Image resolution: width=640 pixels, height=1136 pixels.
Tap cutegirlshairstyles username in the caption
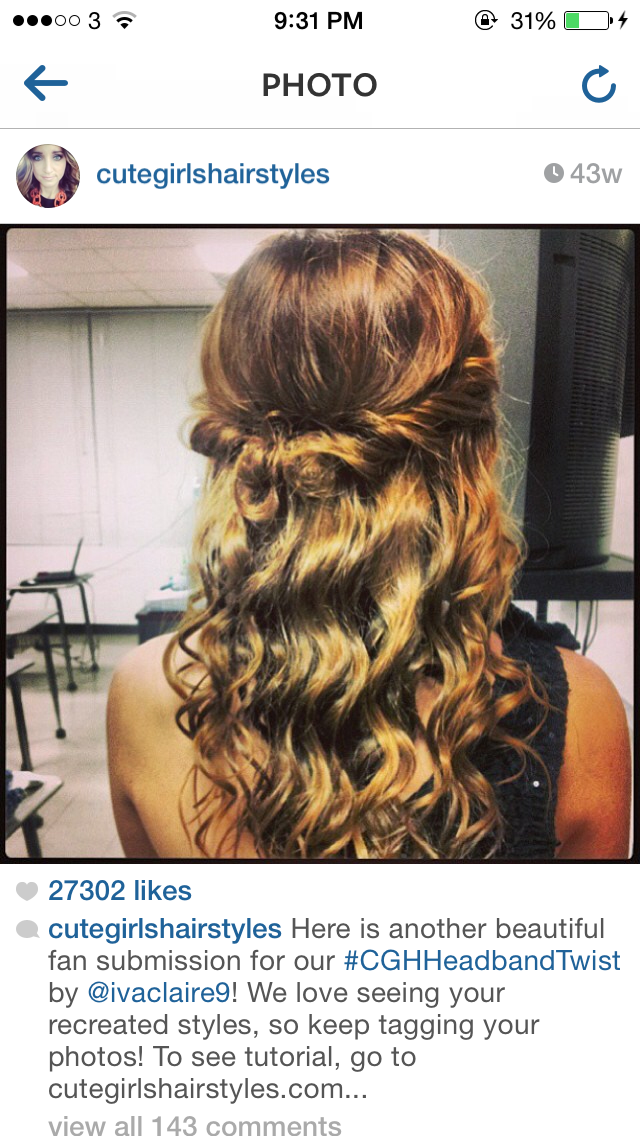pyautogui.click(x=165, y=929)
